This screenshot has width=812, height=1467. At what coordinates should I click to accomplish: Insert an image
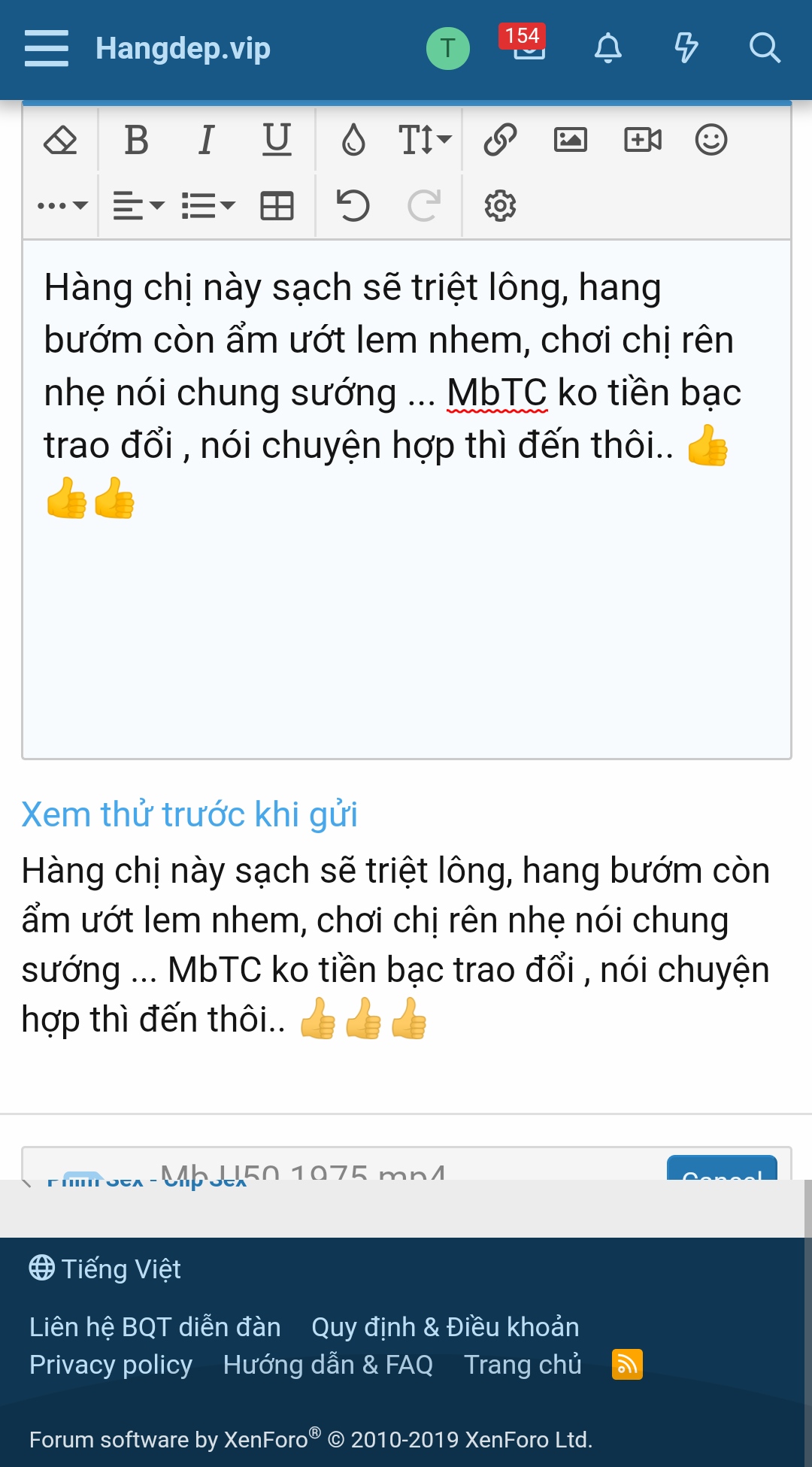[x=571, y=140]
